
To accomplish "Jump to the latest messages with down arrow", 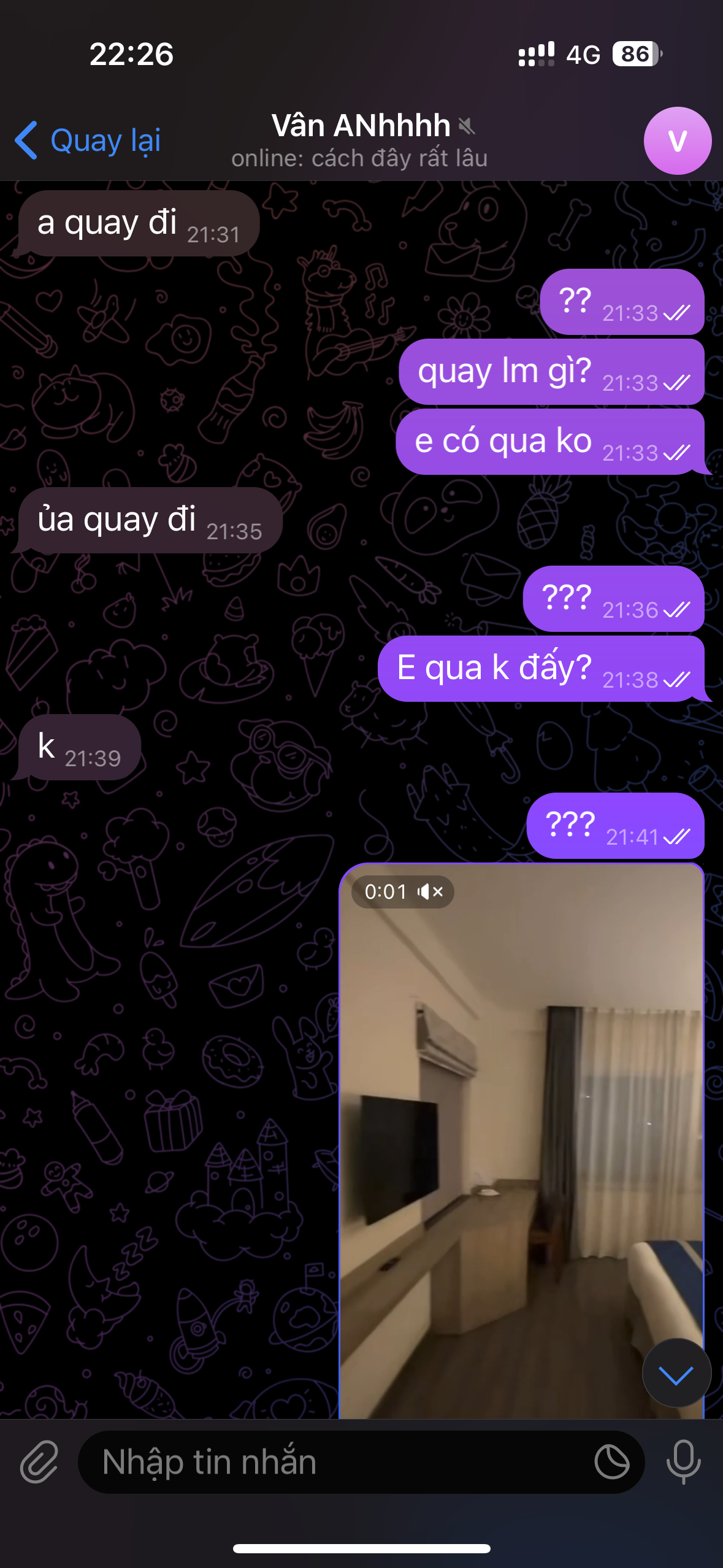I will (676, 1372).
